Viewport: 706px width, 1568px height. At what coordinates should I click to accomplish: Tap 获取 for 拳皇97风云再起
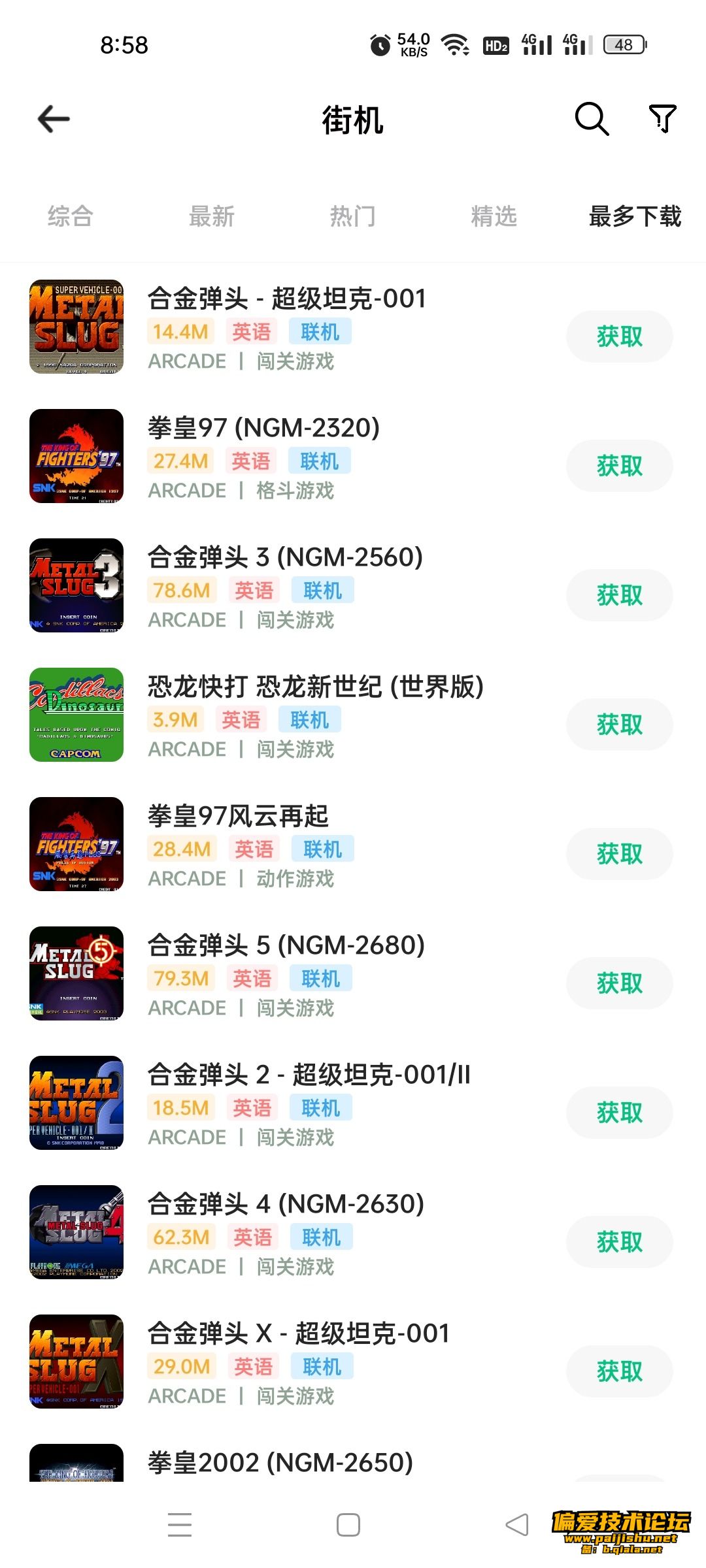620,854
